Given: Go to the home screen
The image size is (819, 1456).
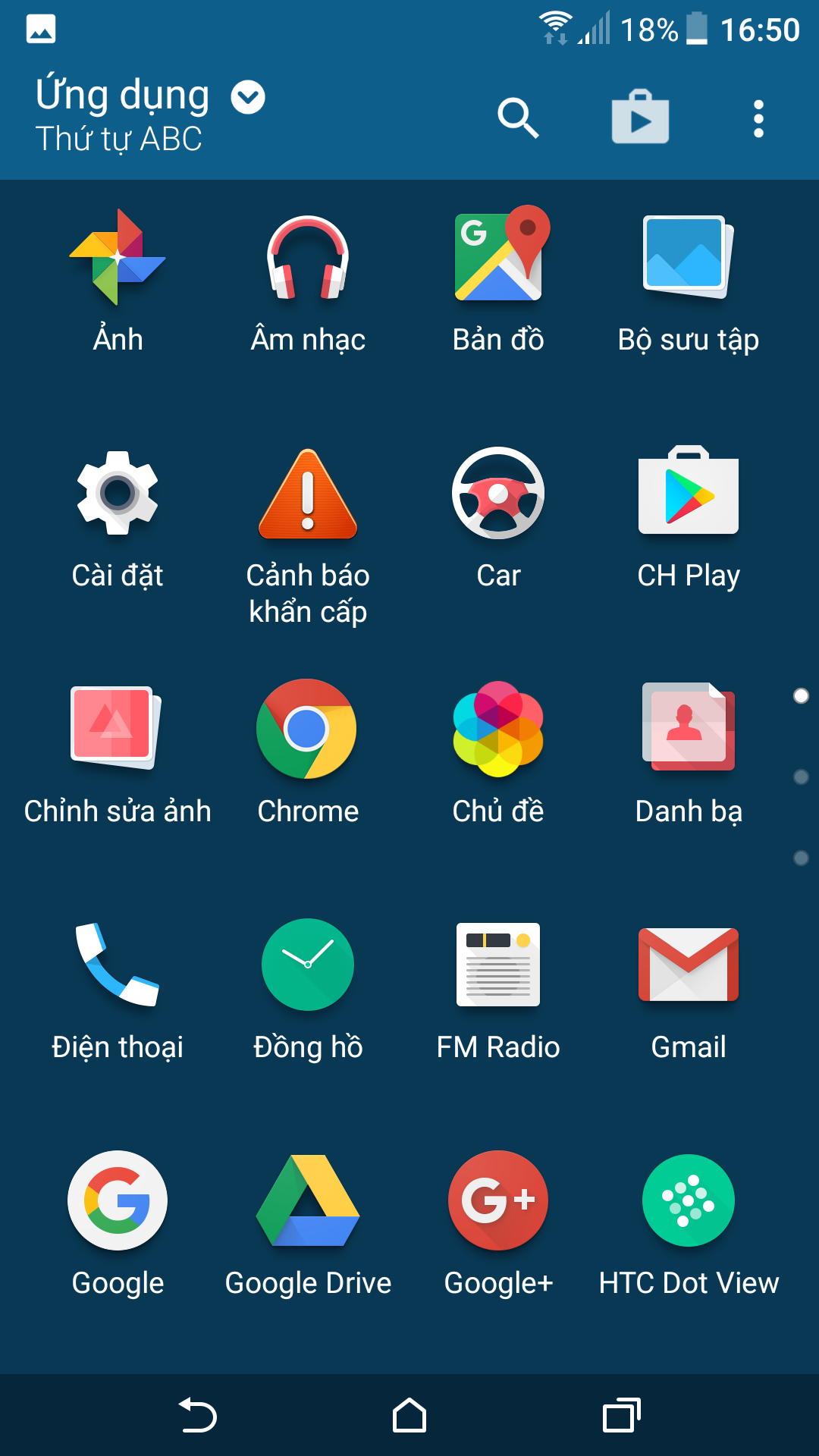Looking at the screenshot, I should click(x=409, y=1415).
